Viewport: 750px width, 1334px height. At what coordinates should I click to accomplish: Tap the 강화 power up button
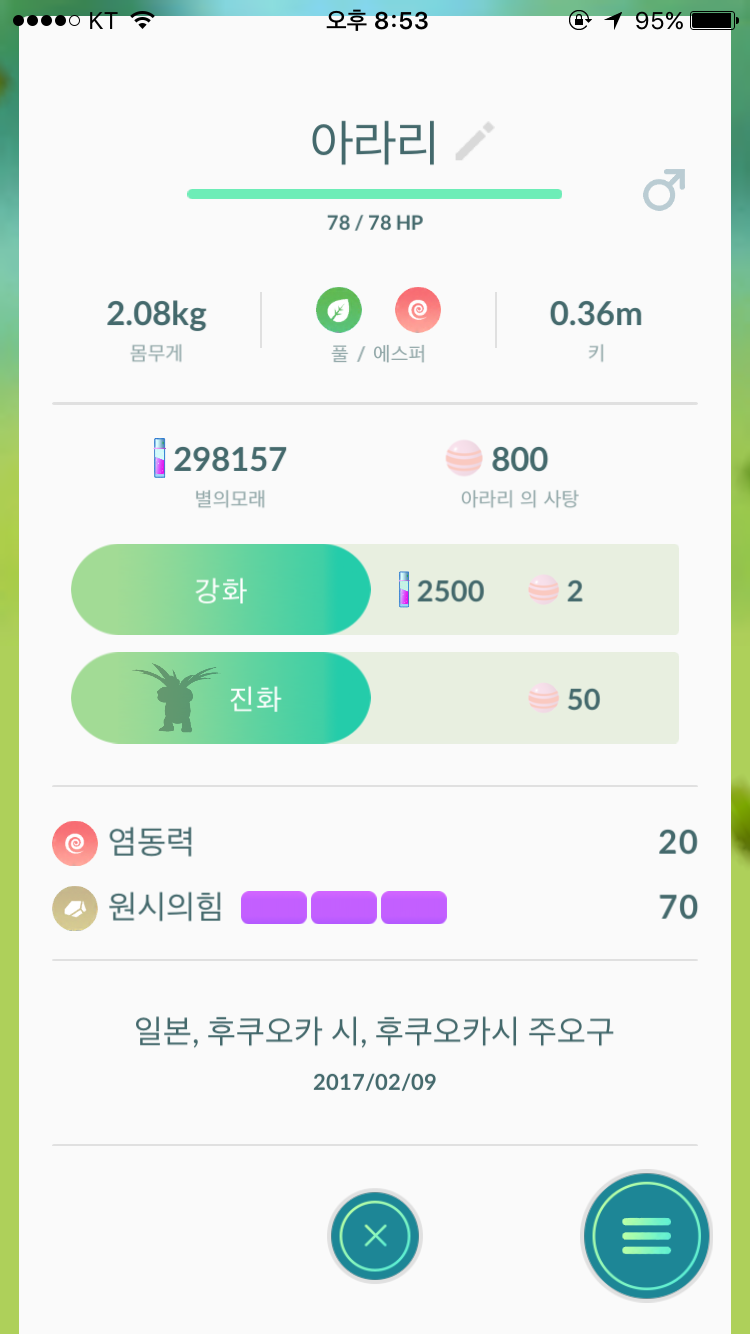221,590
